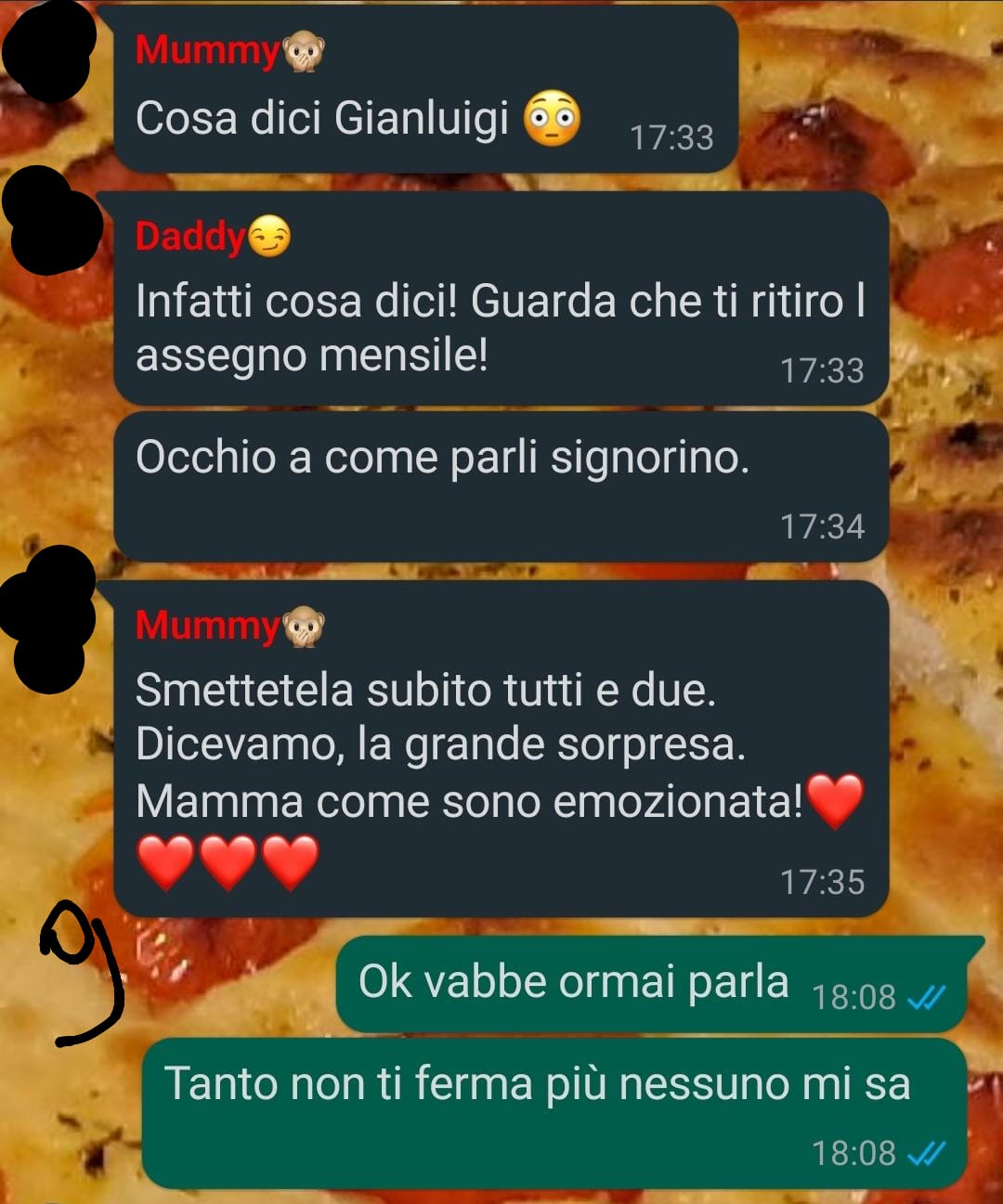
Task: Open Daddy's contact from sender name
Action: 191,236
